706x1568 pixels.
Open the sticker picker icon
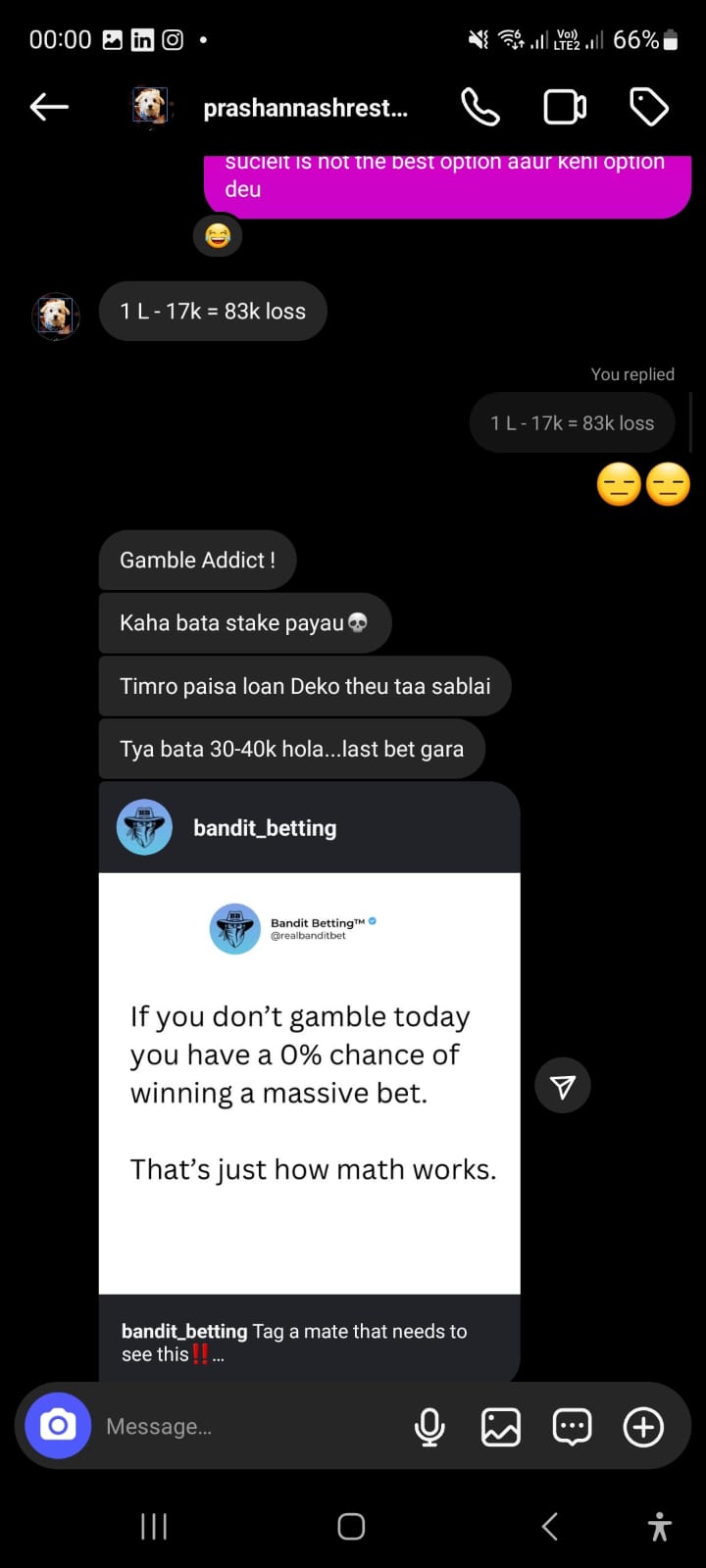coord(572,1427)
